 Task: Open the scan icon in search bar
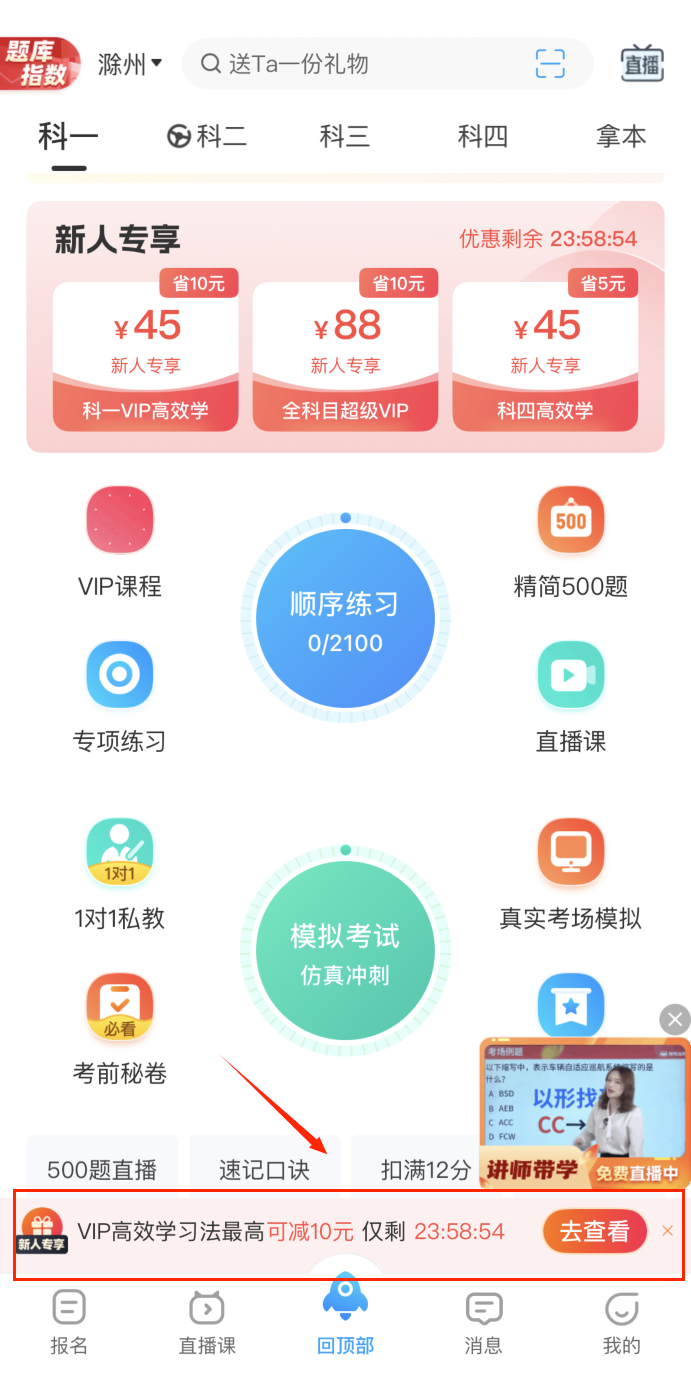[x=550, y=65]
